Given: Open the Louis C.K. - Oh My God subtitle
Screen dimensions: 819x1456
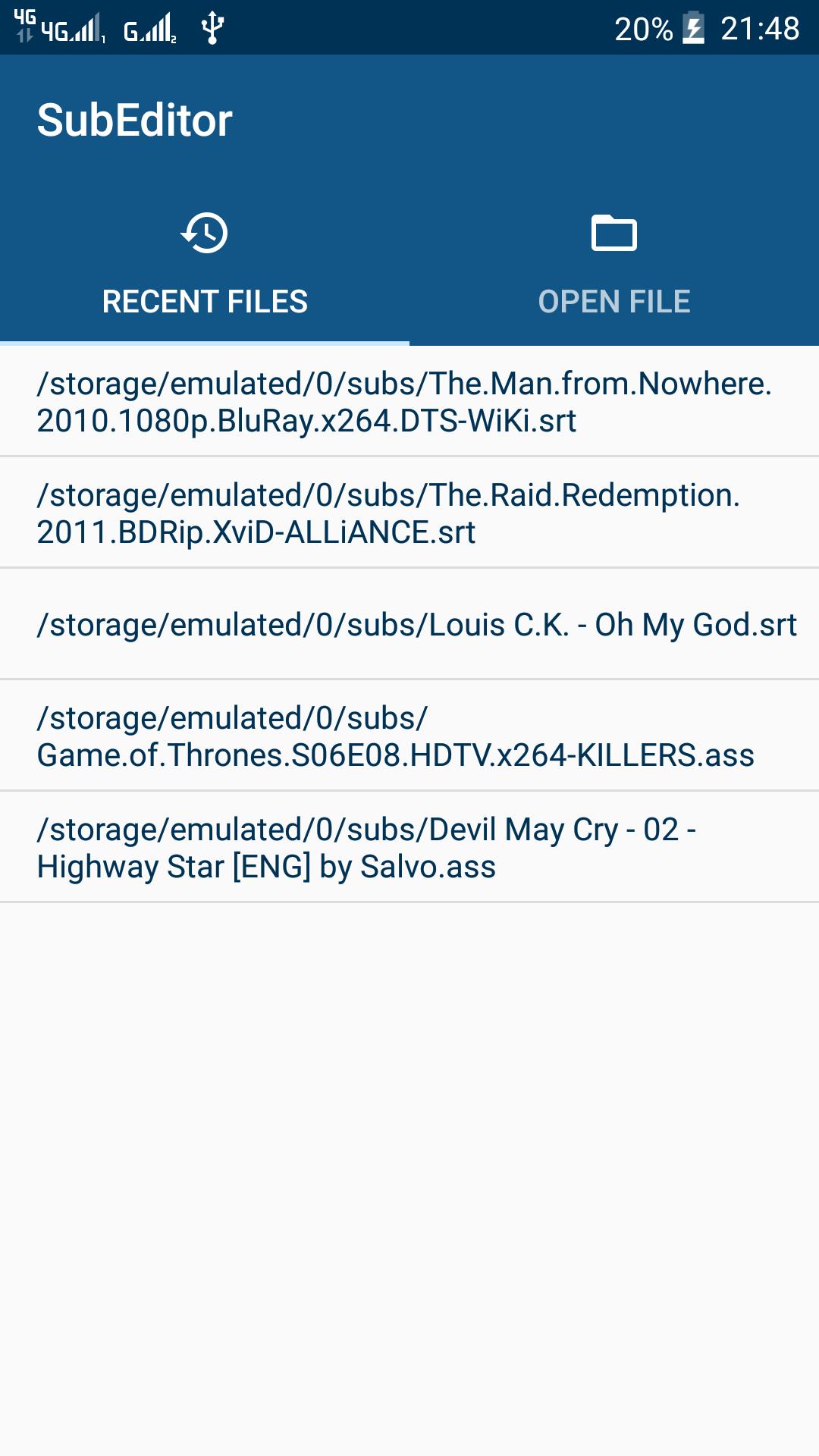Looking at the screenshot, I should pyautogui.click(x=409, y=623).
